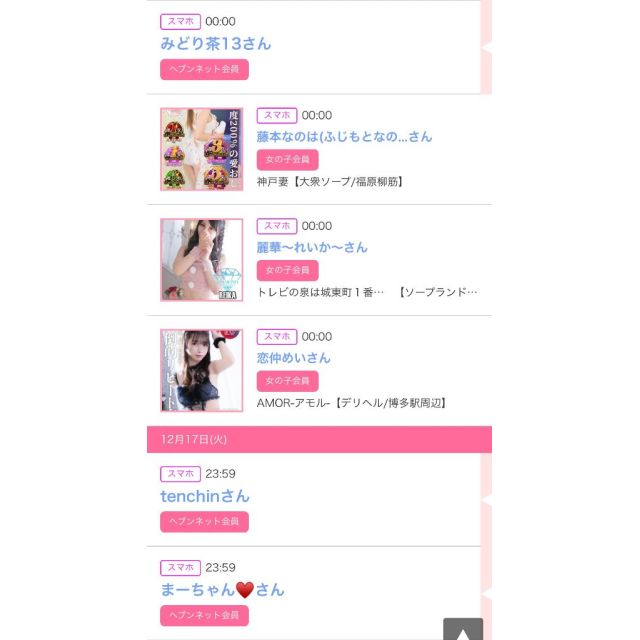Tap 恋仲めい's thumbnail photo
640x640 pixels.
click(x=201, y=370)
